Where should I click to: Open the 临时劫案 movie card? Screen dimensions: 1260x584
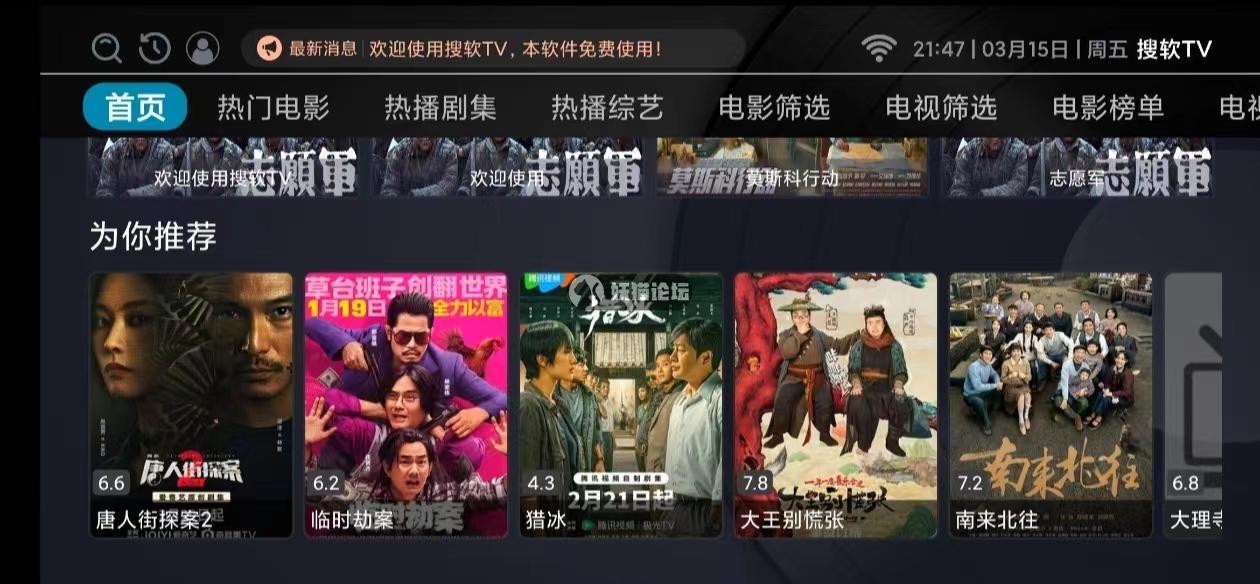406,405
